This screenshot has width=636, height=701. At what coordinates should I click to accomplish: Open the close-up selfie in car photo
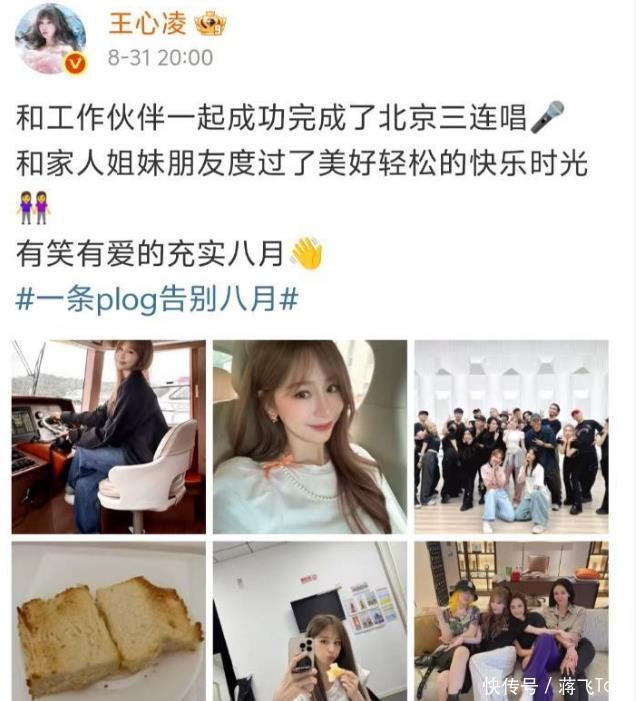[x=310, y=437]
